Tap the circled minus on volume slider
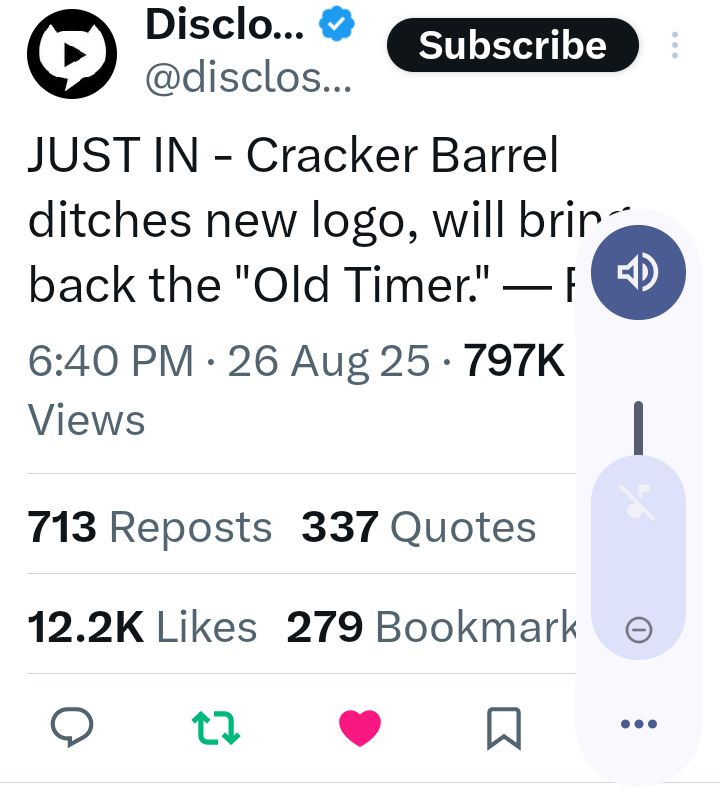 [x=638, y=629]
